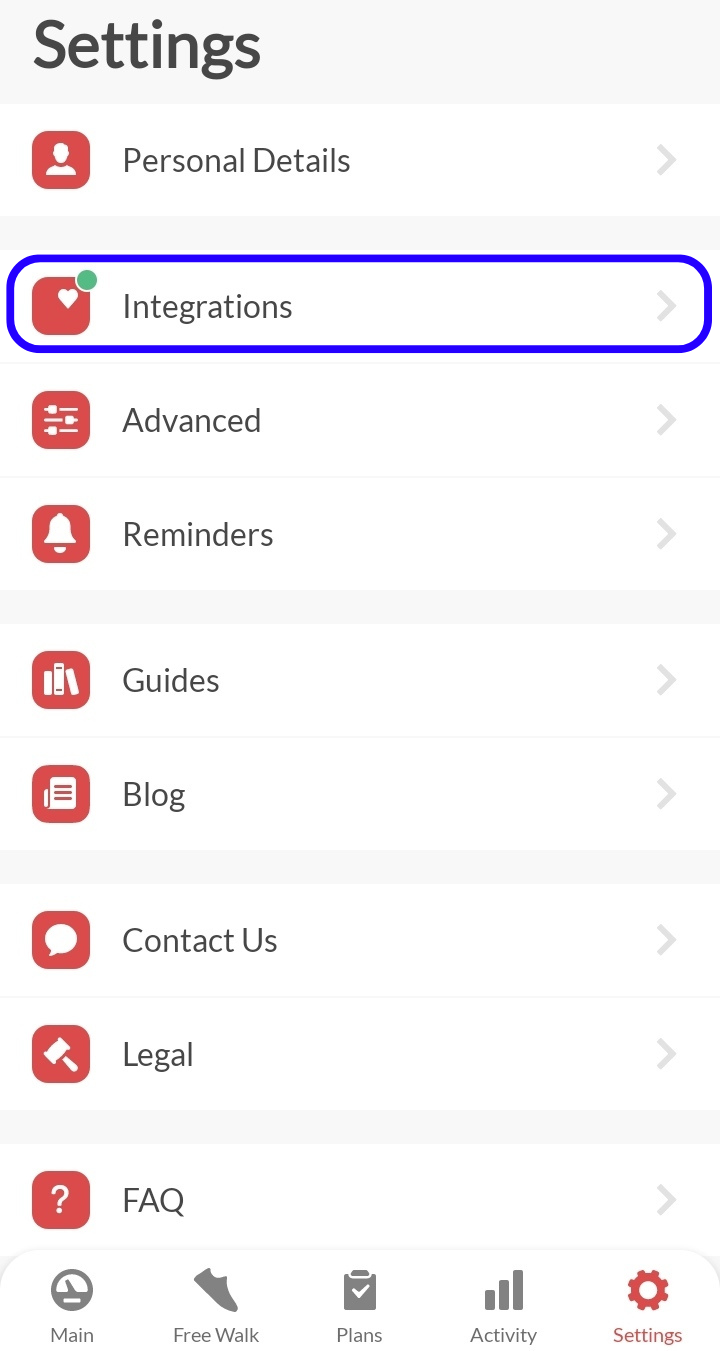This screenshot has width=720, height=1351.
Task: Open the Activity tab
Action: [x=504, y=1306]
